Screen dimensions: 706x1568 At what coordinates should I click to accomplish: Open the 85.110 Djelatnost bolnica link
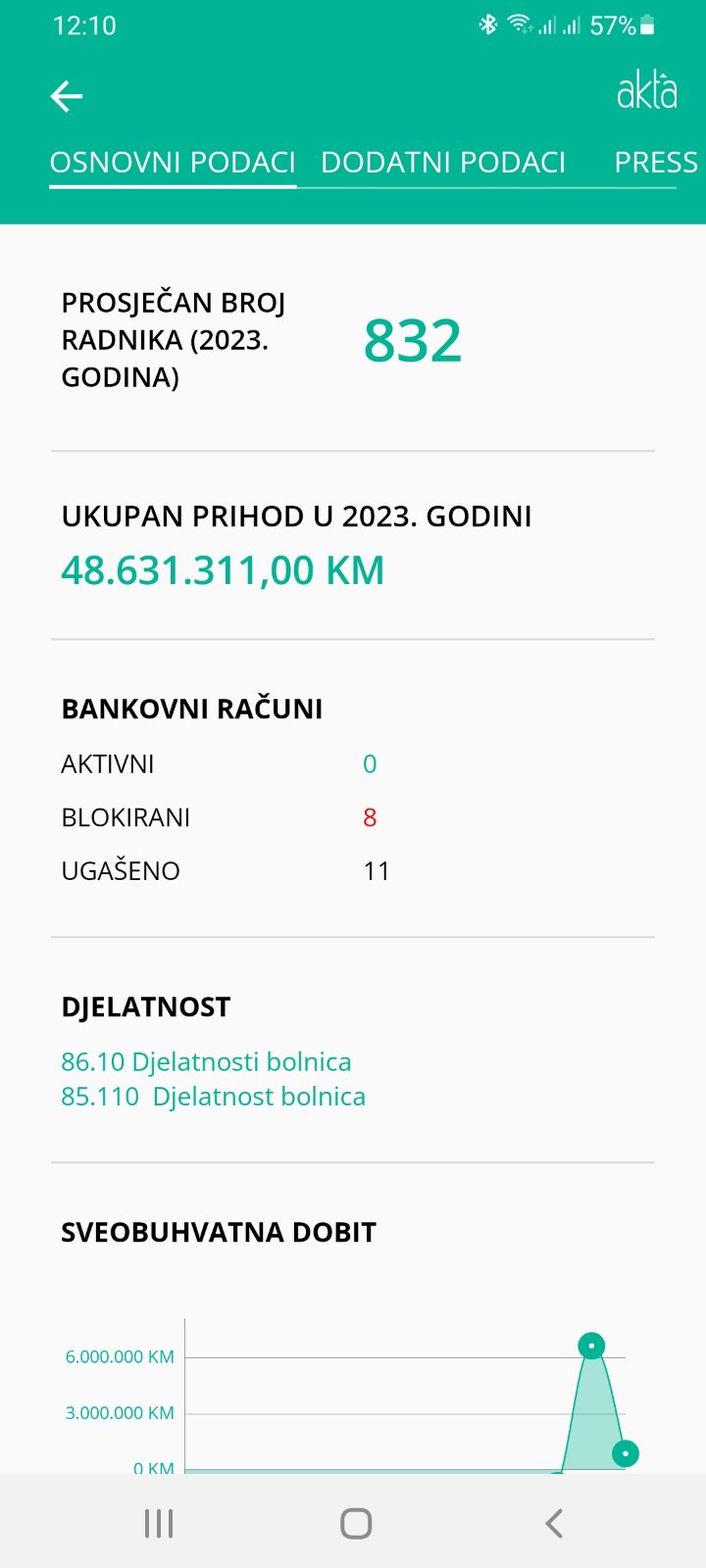pyautogui.click(x=213, y=1096)
